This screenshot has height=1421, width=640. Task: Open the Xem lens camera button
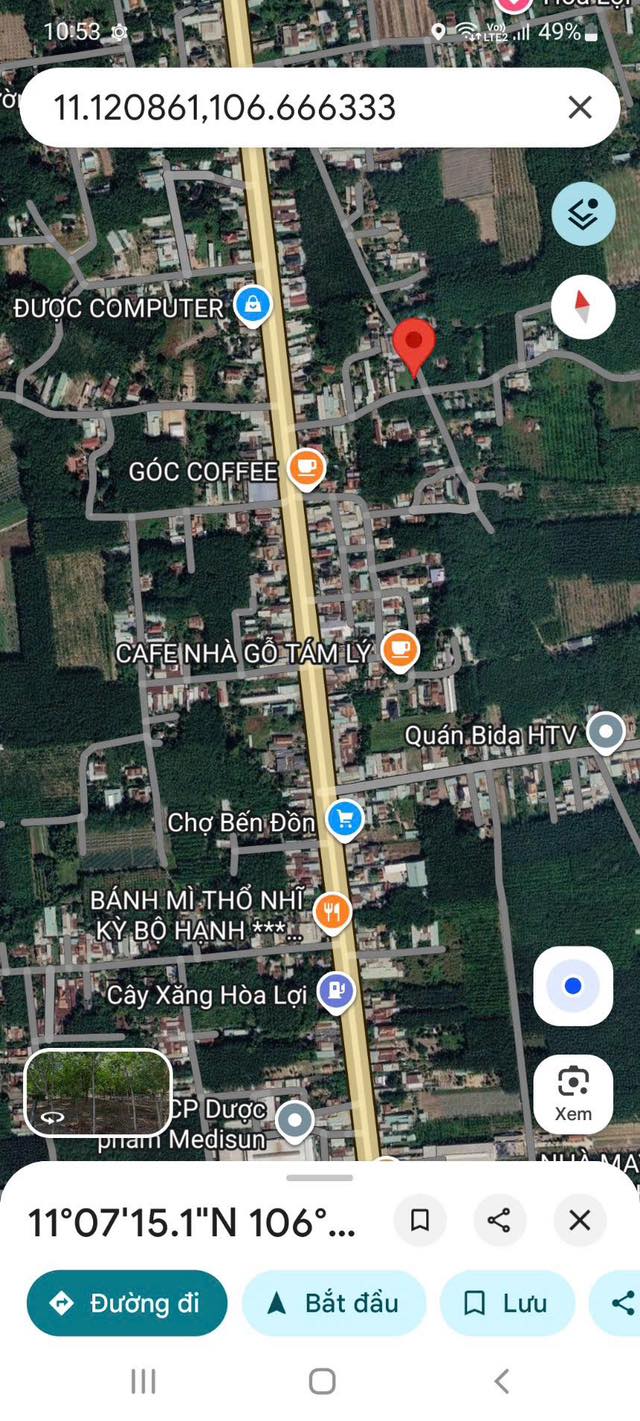click(572, 1093)
